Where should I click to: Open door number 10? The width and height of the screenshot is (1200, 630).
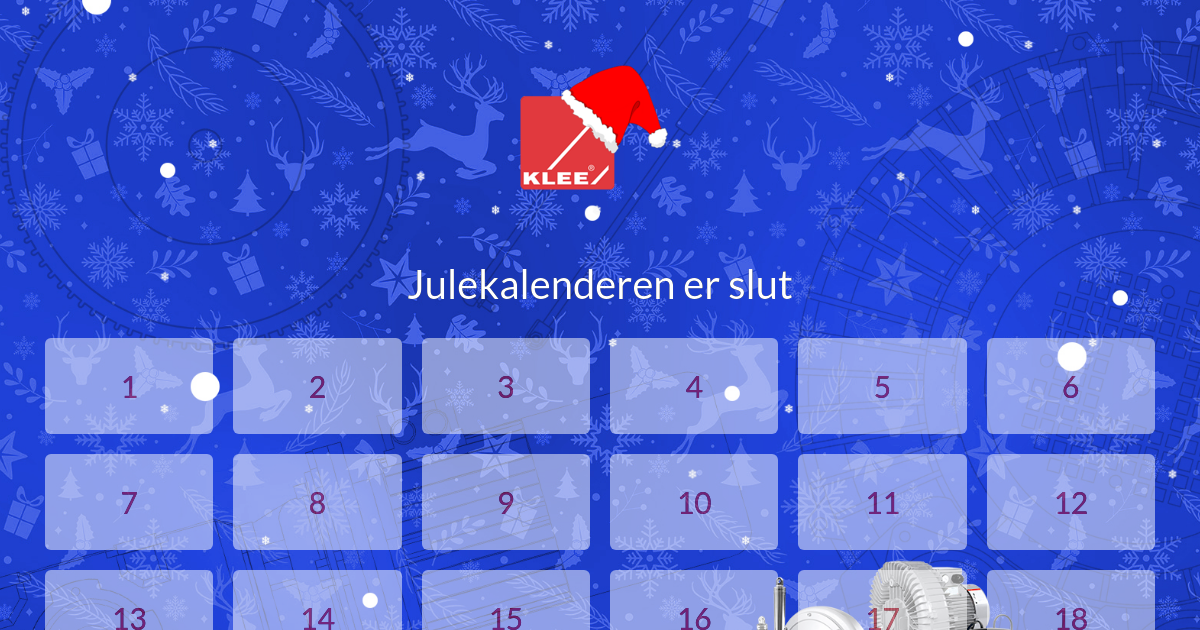(x=694, y=502)
